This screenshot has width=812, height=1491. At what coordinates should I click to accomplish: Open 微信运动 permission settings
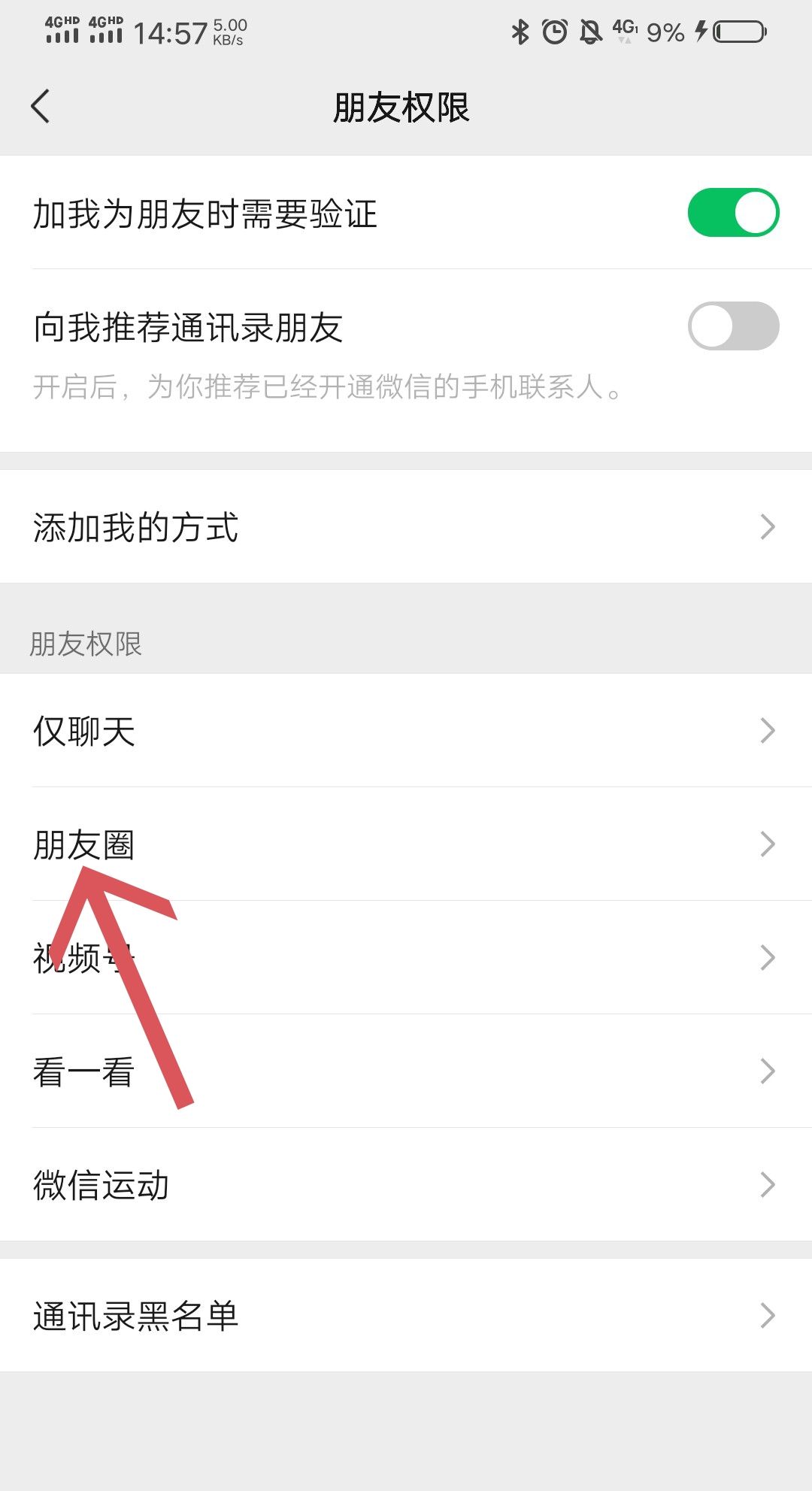(406, 1185)
